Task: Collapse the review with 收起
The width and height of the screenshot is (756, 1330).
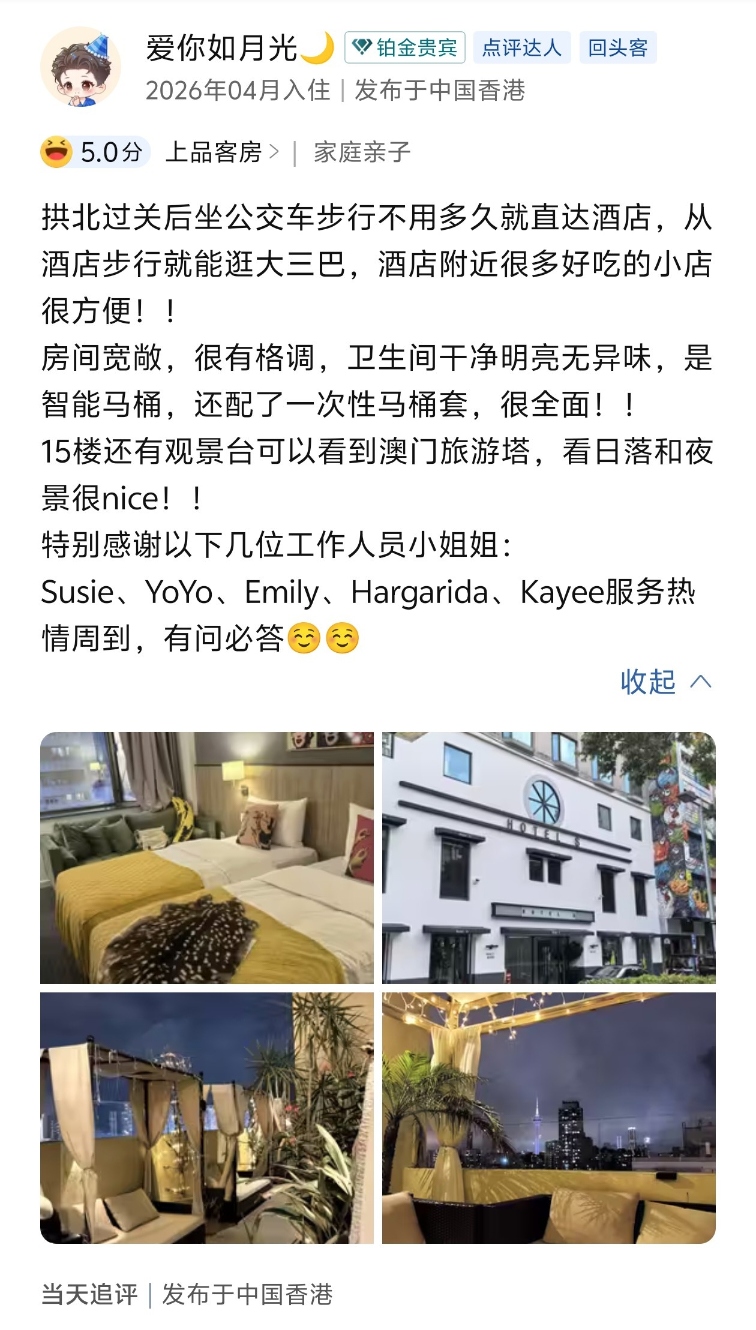Action: pos(665,682)
